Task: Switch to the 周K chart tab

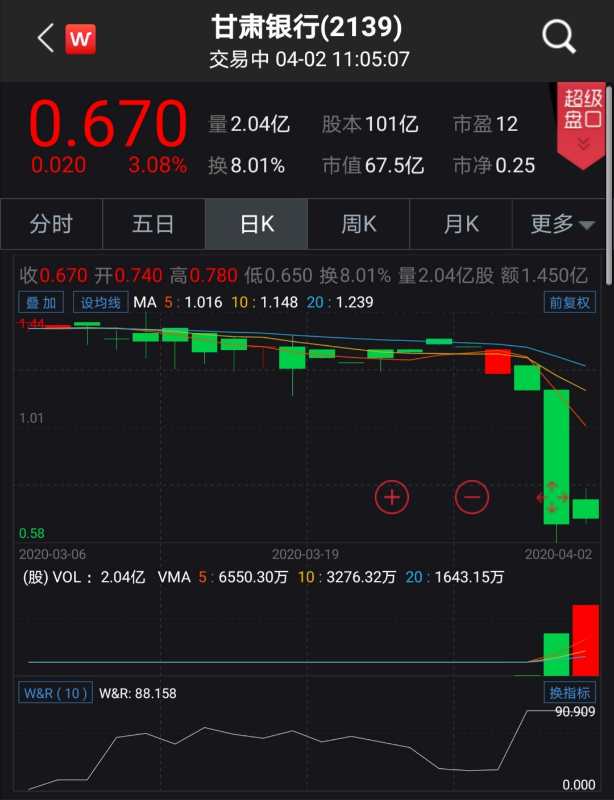Action: coord(358,224)
